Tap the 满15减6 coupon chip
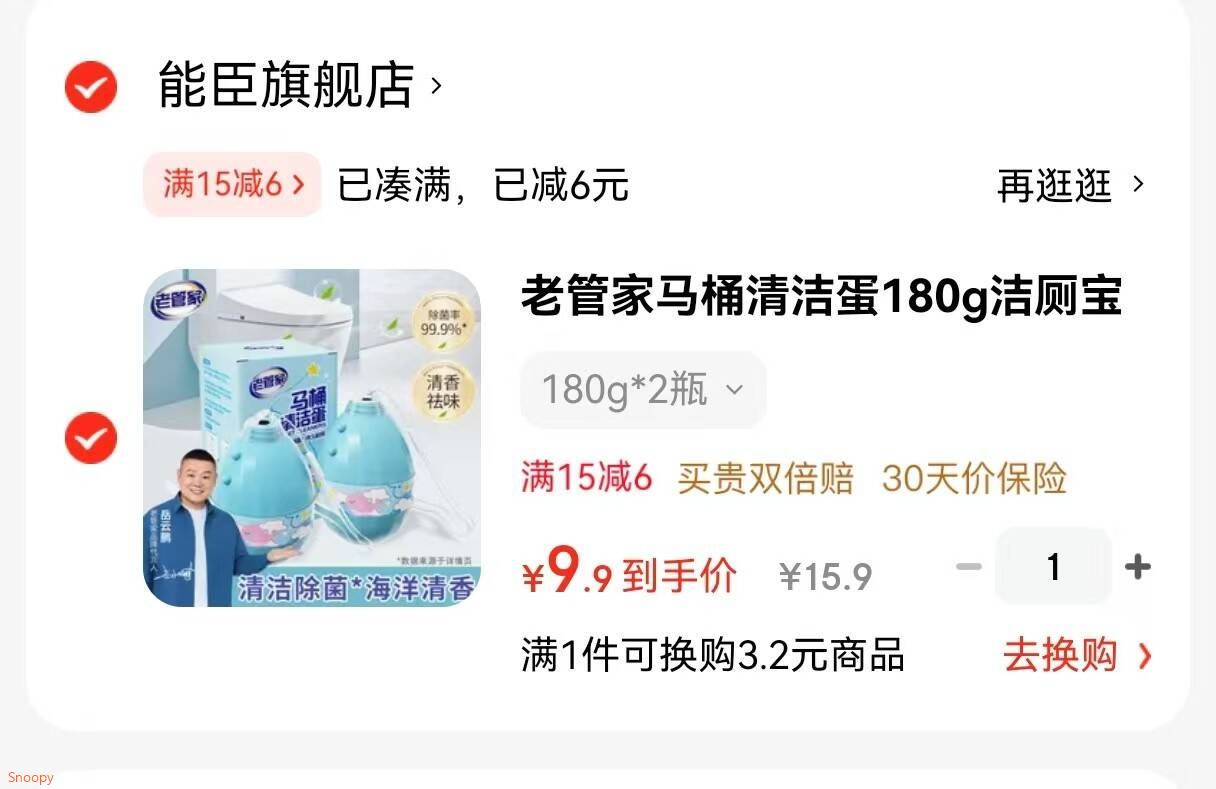 pyautogui.click(x=232, y=185)
